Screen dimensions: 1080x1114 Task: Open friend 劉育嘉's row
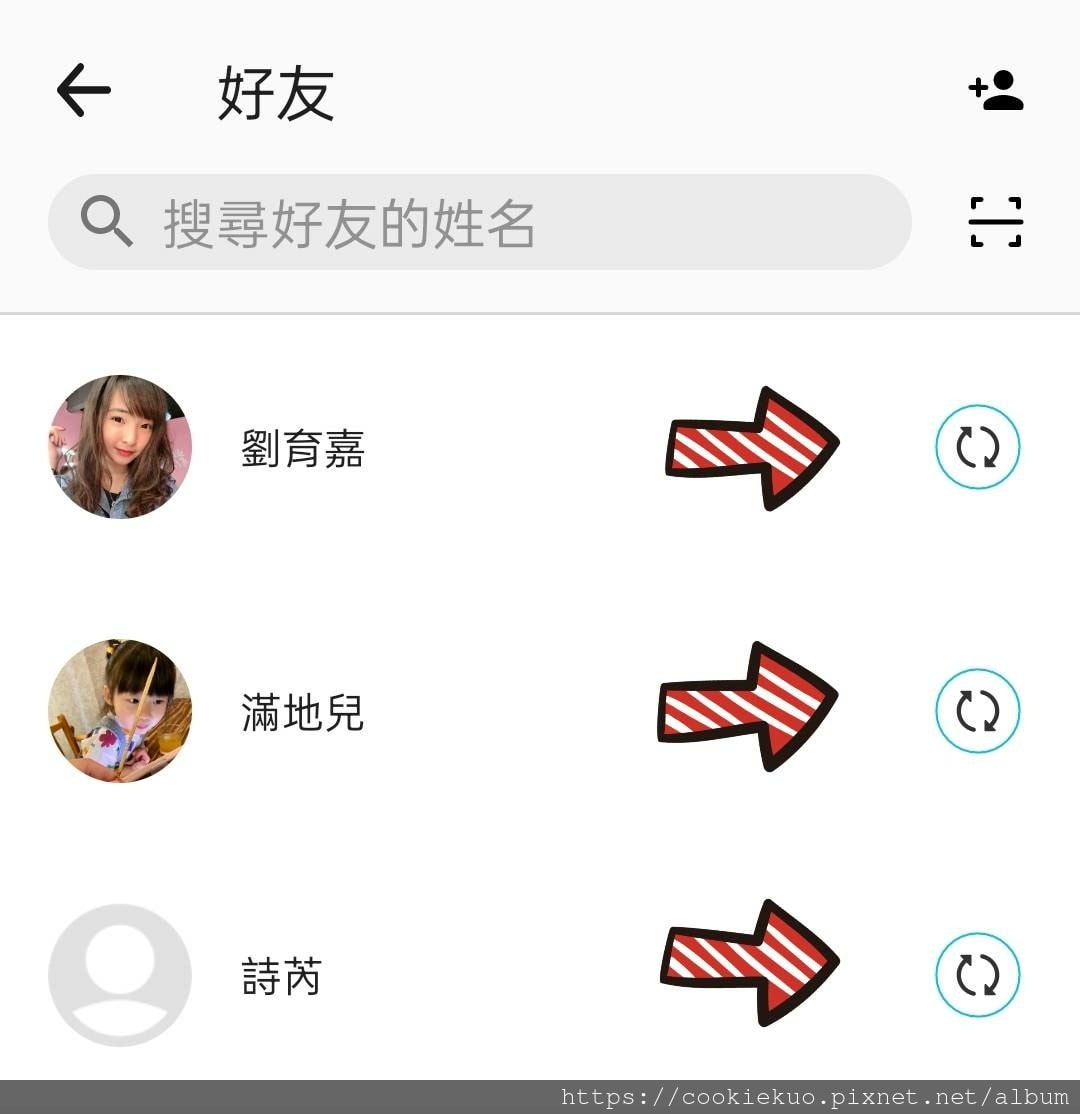(x=303, y=449)
